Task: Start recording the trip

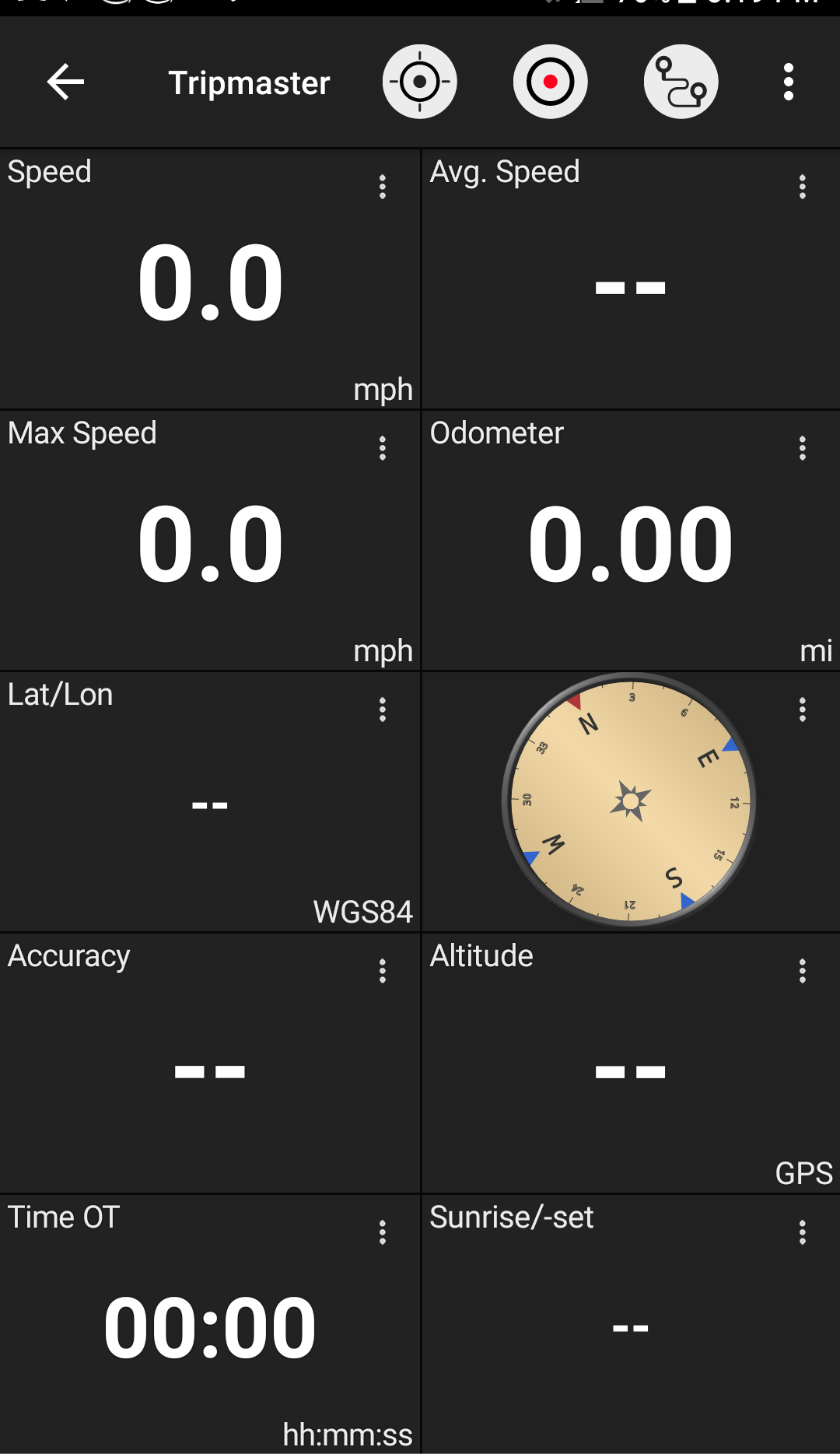Action: (550, 82)
